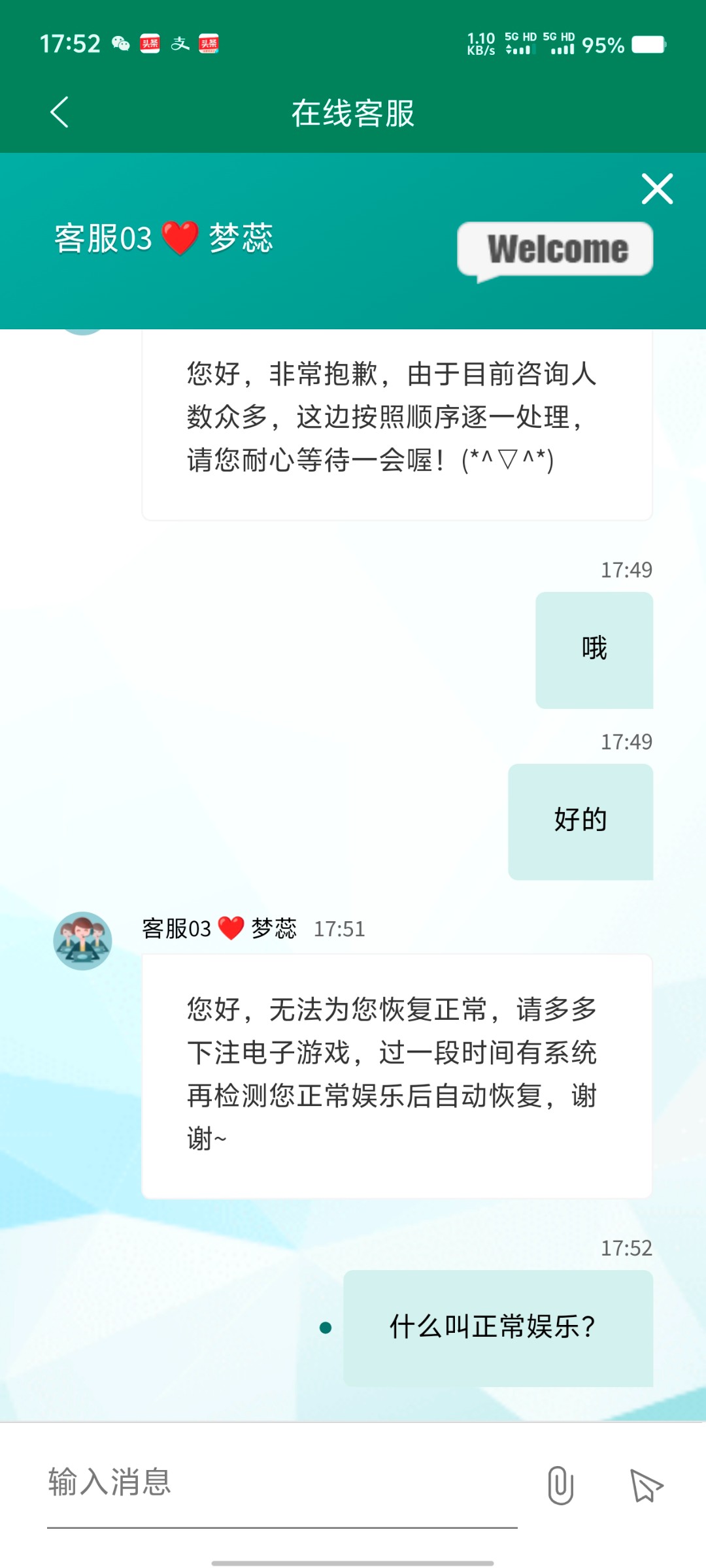
Task: Click the 输入消息 message input field
Action: pyautogui.click(x=261, y=1484)
